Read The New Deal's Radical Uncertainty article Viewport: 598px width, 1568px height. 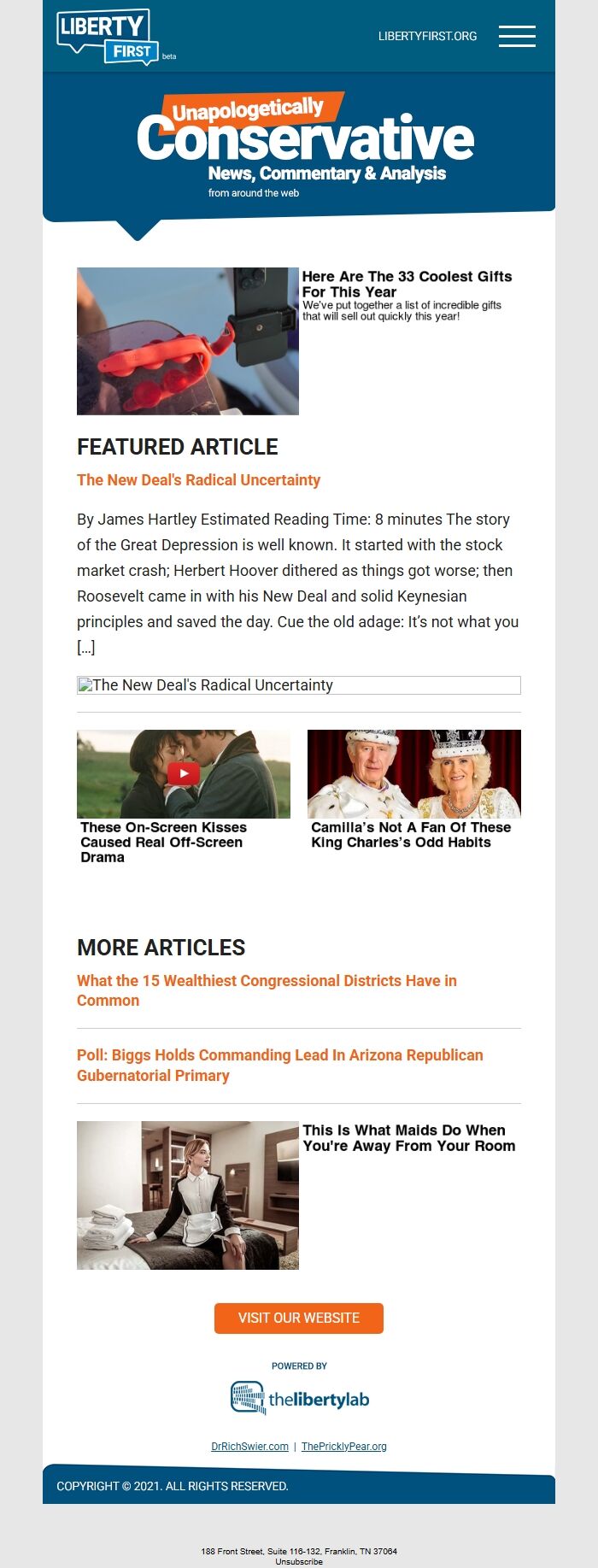[198, 480]
